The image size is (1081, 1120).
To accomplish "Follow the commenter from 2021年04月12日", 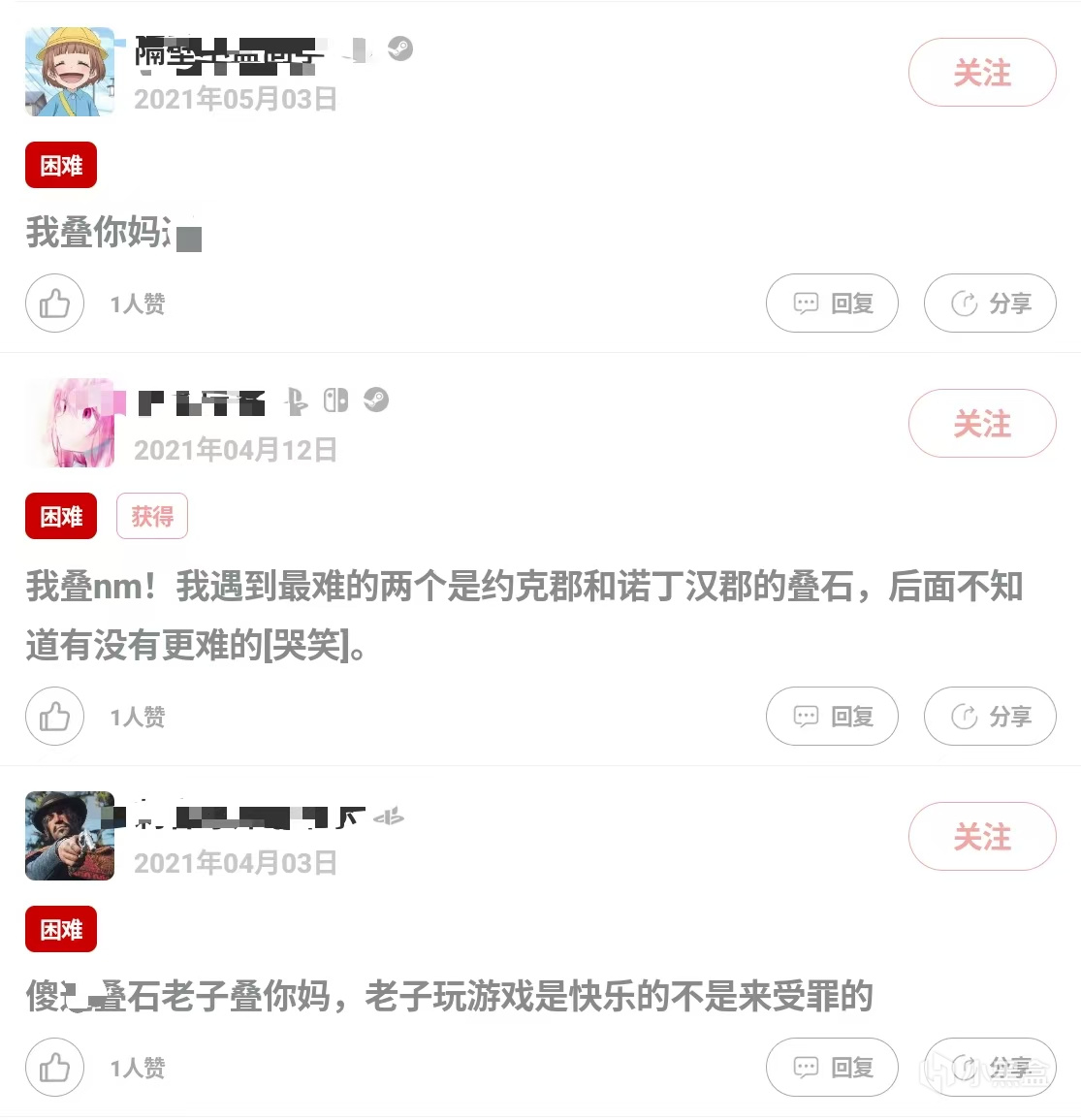I will pyautogui.click(x=981, y=424).
